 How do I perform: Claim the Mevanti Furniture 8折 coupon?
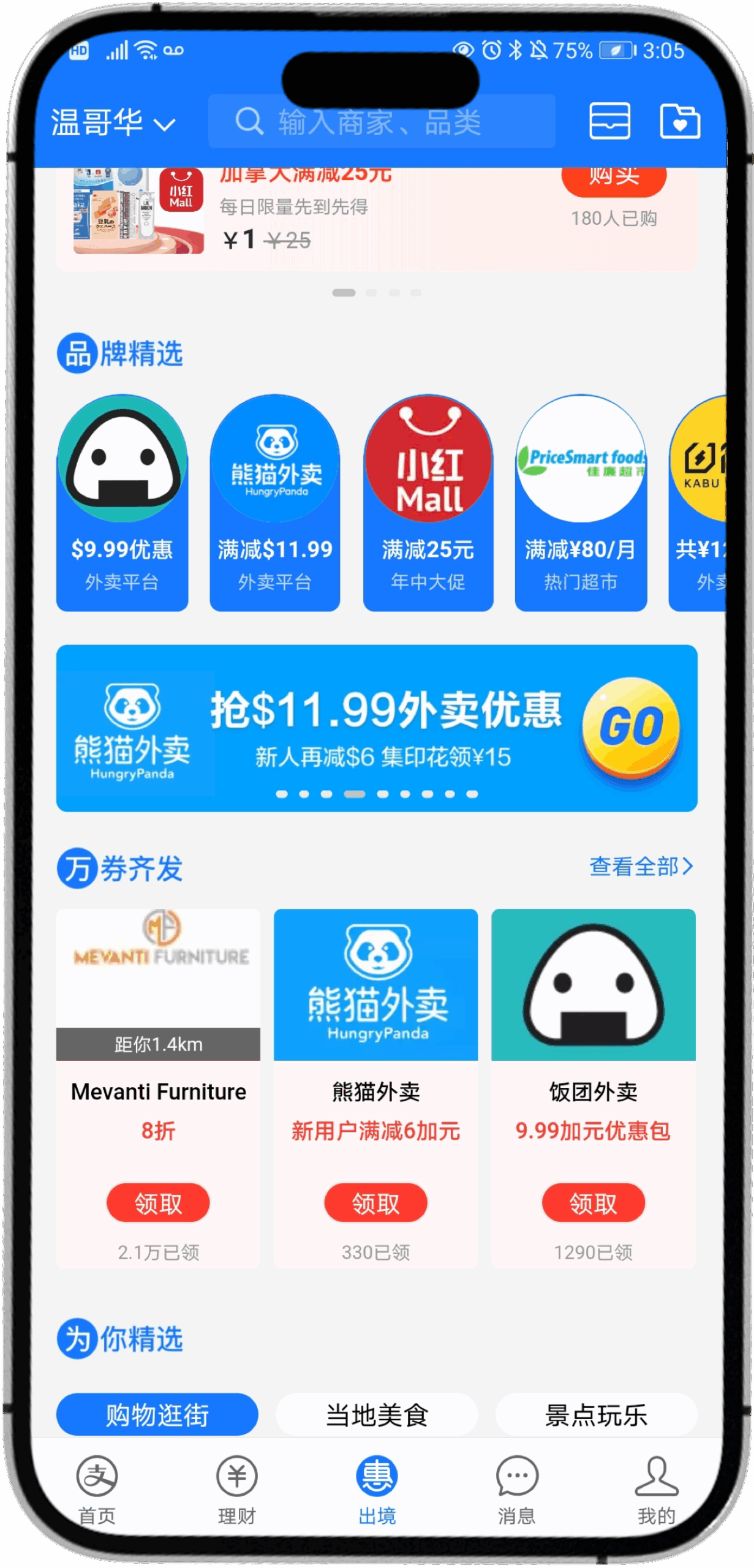pos(158,1204)
